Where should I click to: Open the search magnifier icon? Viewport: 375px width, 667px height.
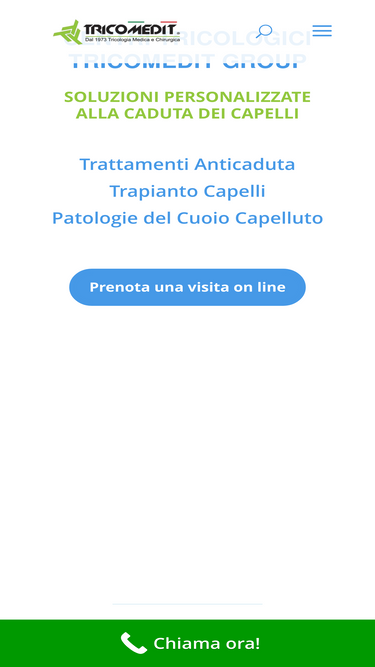(264, 31)
